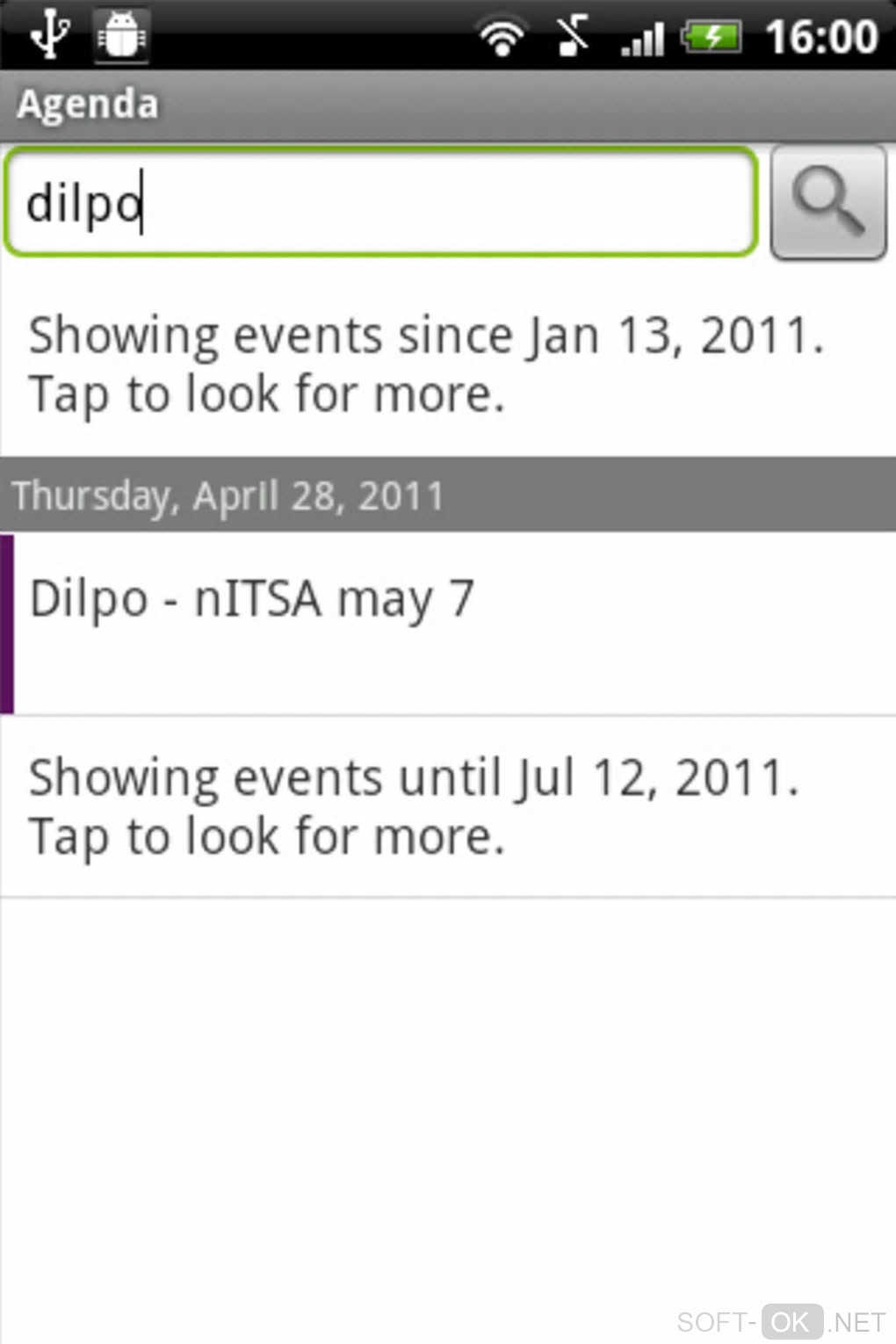Open the "Dilpo - nITSA may 7" event
The image size is (896, 1344).
click(x=448, y=624)
